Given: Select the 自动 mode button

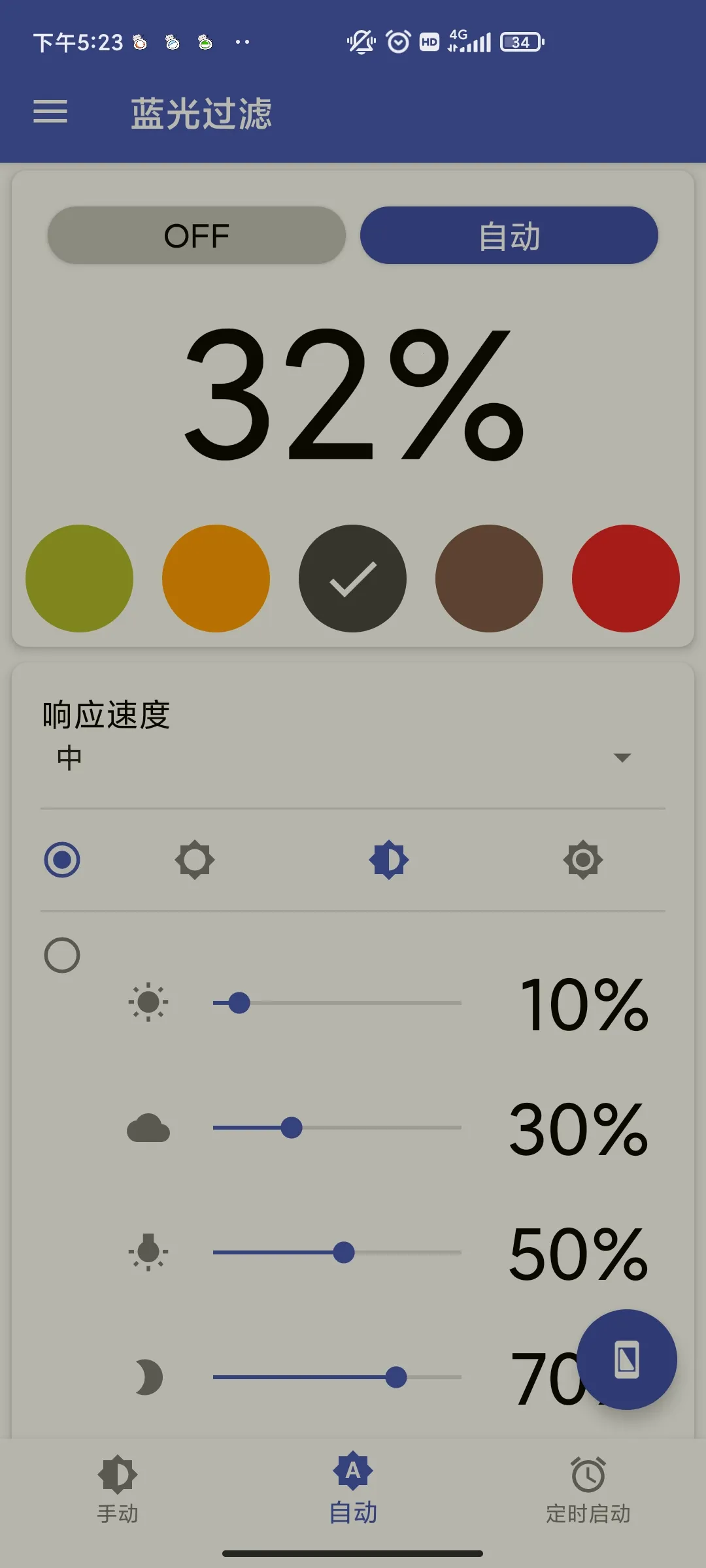Looking at the screenshot, I should click(x=509, y=235).
